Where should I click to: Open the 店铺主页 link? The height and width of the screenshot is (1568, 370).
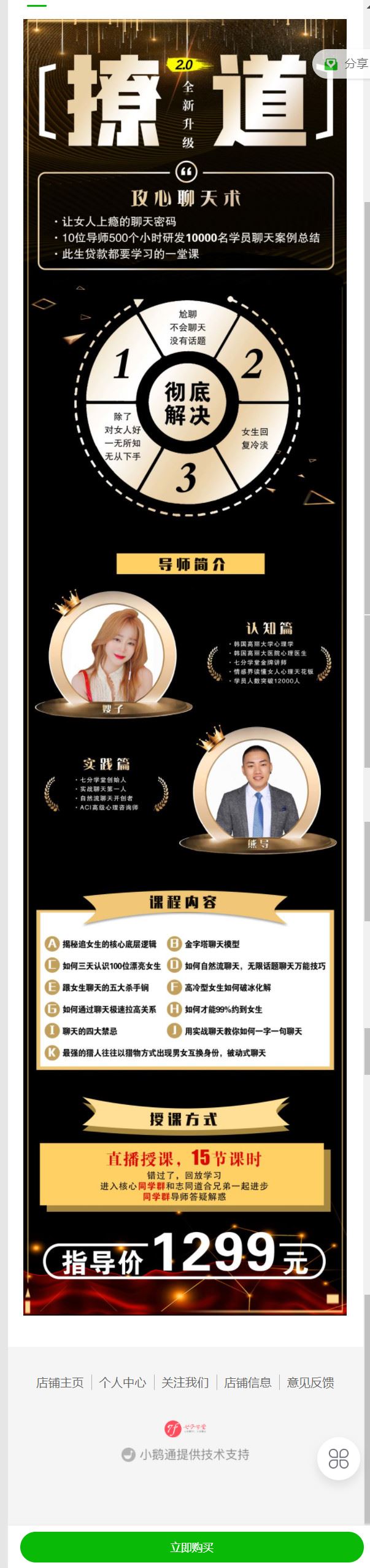pyautogui.click(x=60, y=1382)
